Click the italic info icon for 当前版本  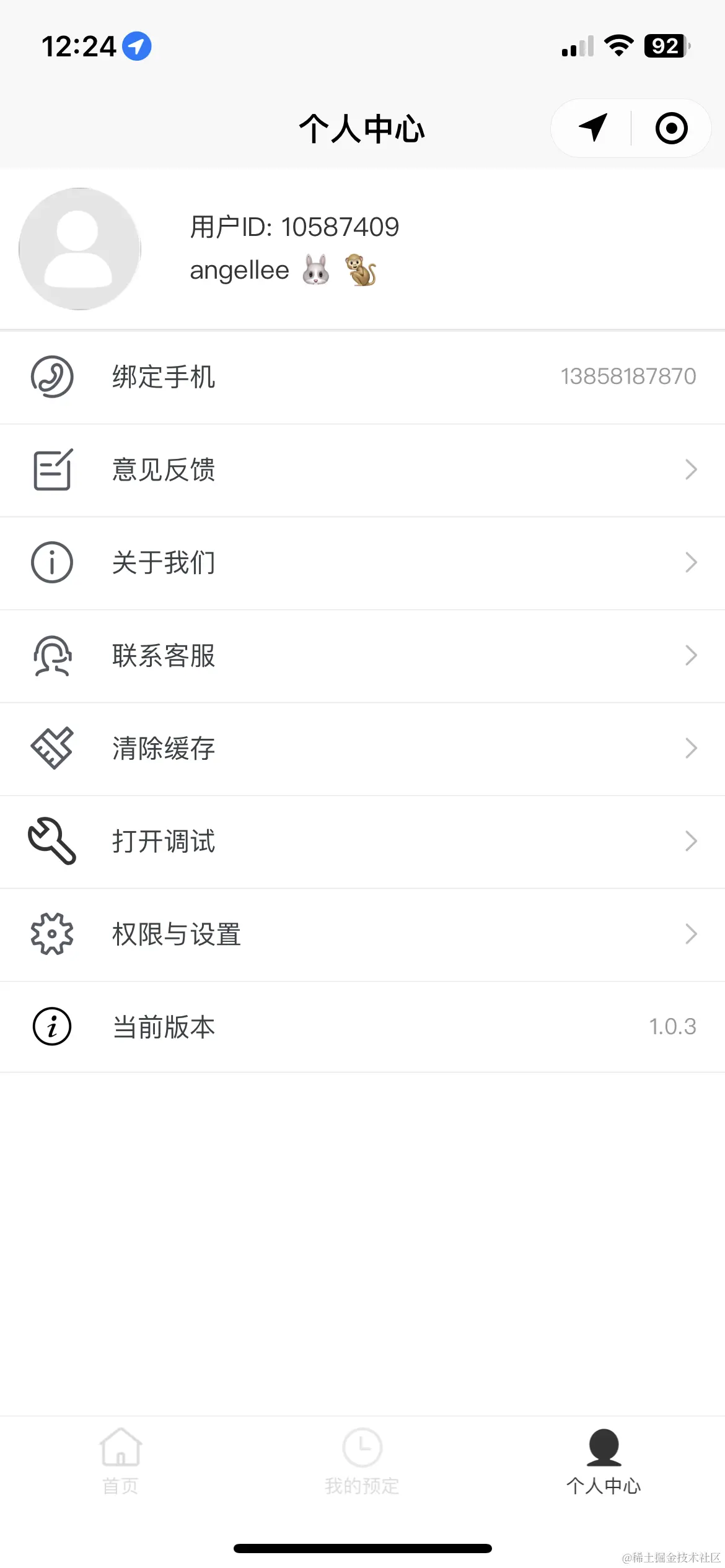[x=52, y=1026]
